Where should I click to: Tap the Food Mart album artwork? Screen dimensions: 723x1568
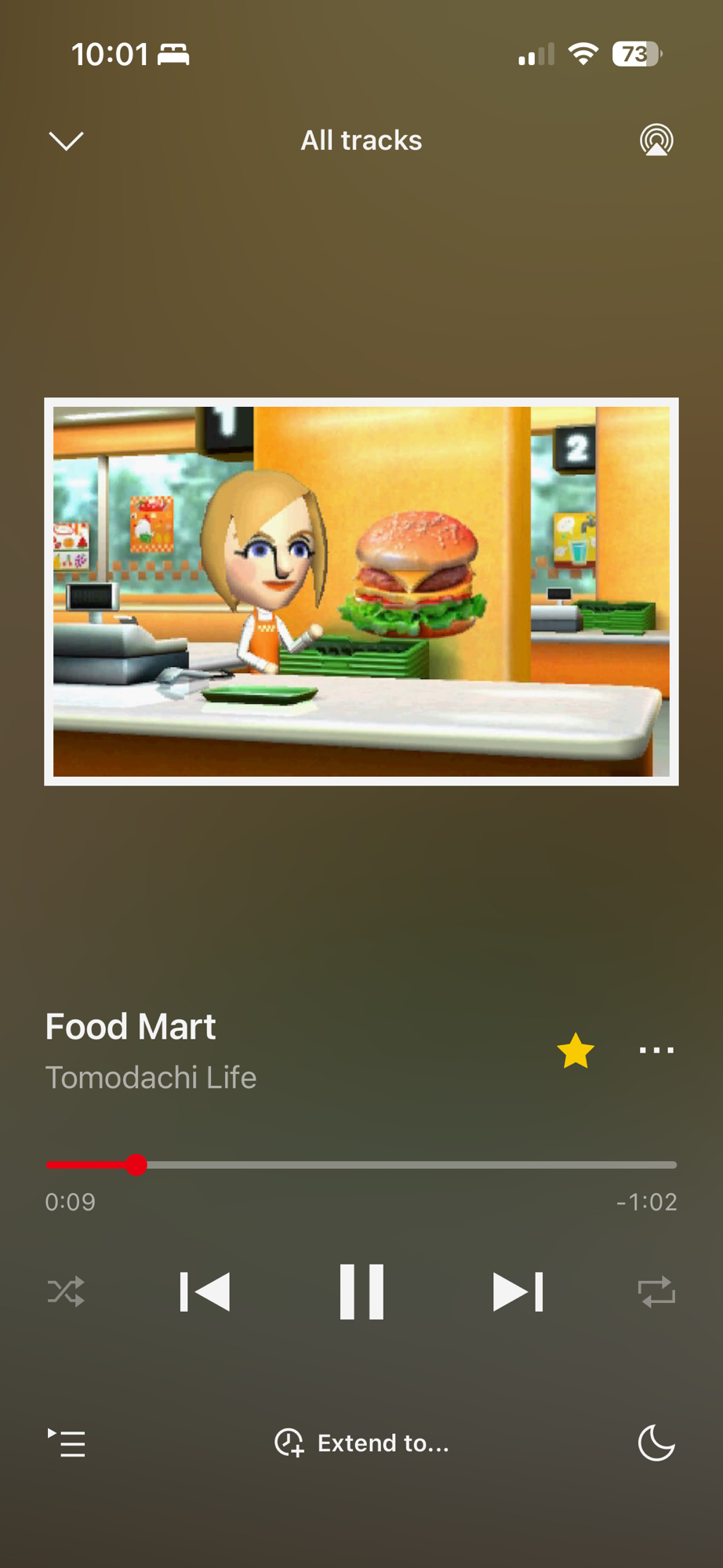coord(361,591)
